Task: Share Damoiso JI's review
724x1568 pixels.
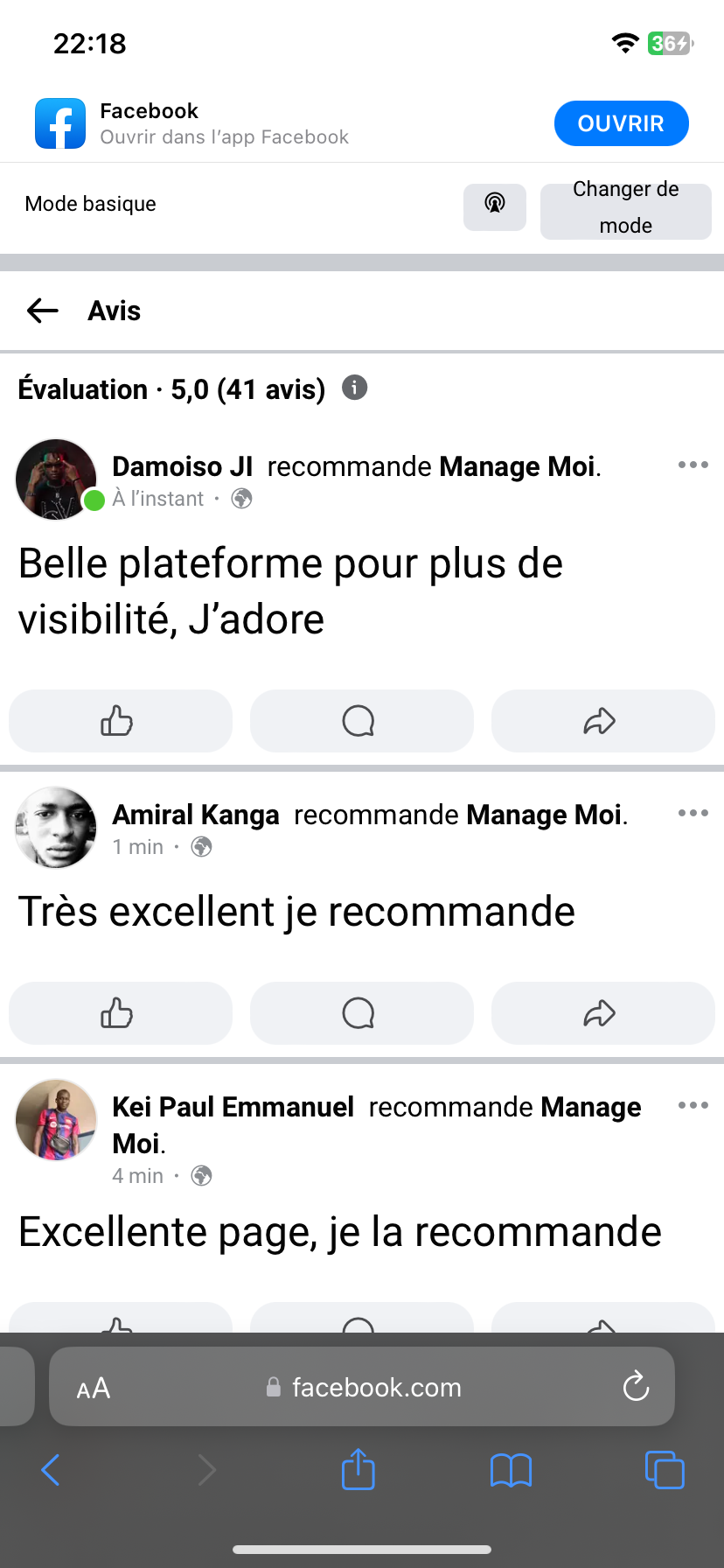Action: pyautogui.click(x=602, y=721)
